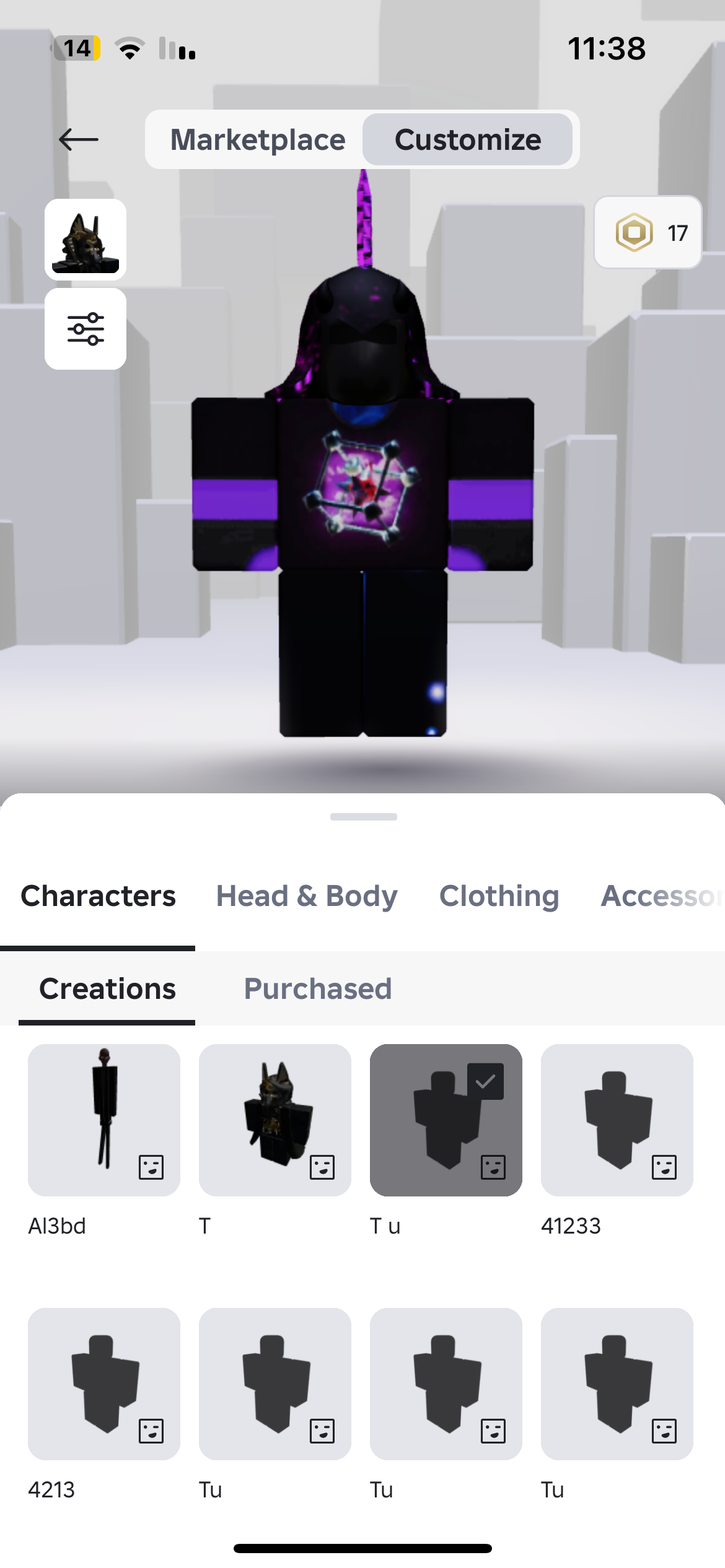
Task: Tap the selected T u character
Action: (x=446, y=1120)
